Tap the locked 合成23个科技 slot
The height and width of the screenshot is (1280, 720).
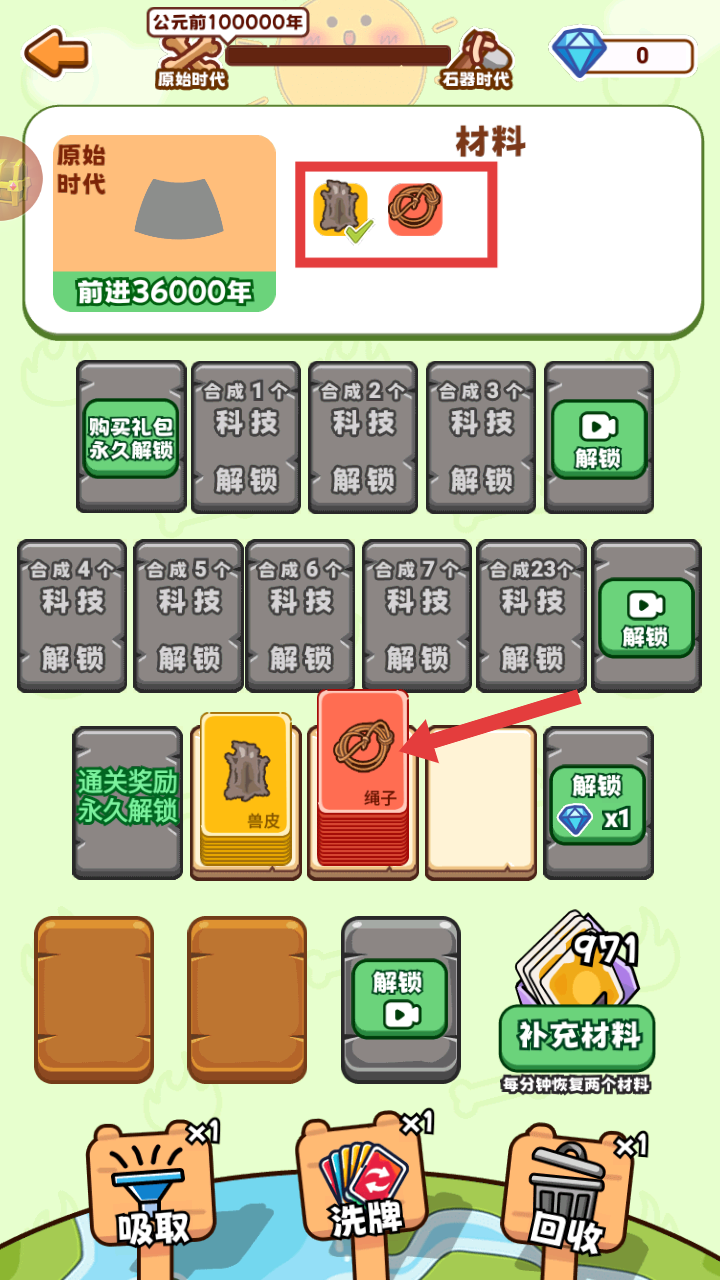tap(530, 615)
